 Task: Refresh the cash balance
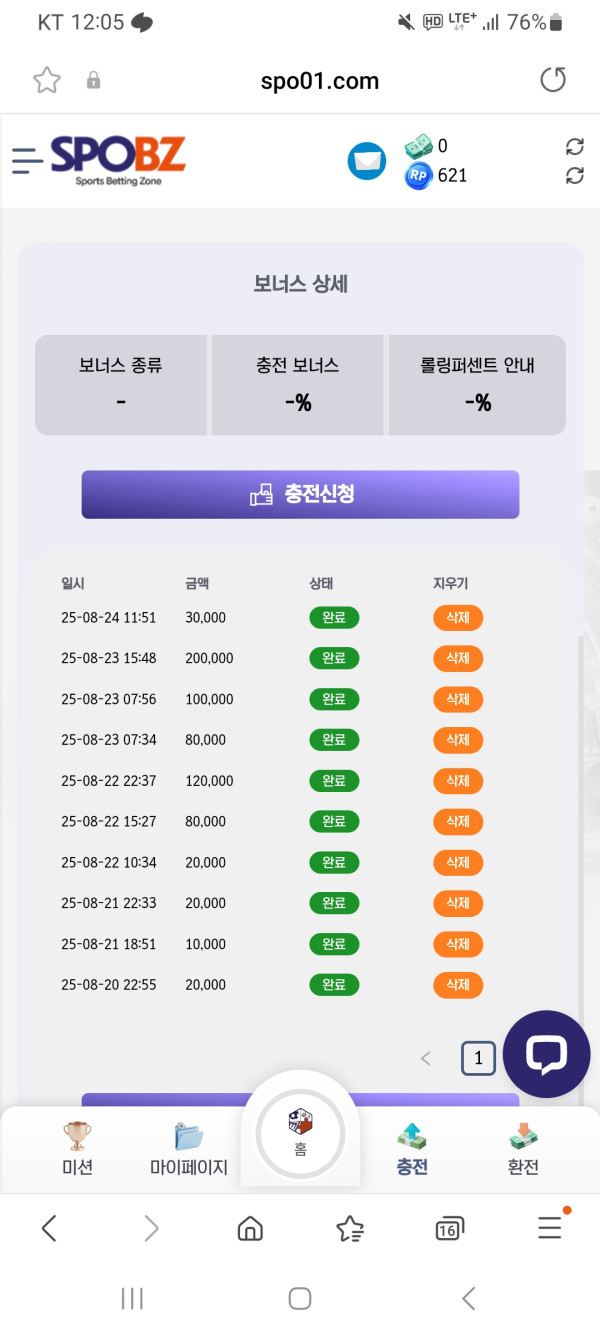point(574,147)
